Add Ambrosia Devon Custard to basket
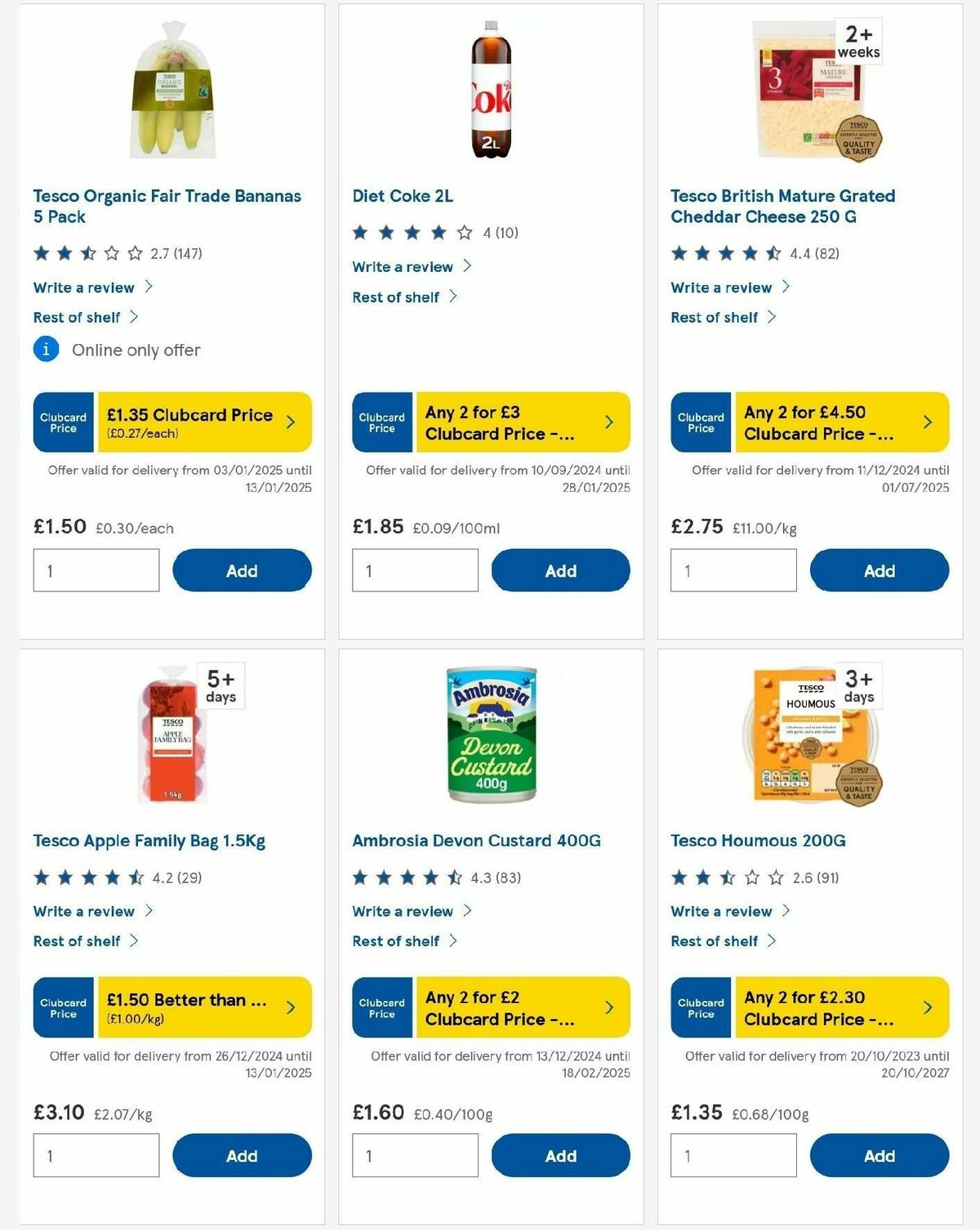Viewport: 980px width, 1232px height. pos(560,1155)
